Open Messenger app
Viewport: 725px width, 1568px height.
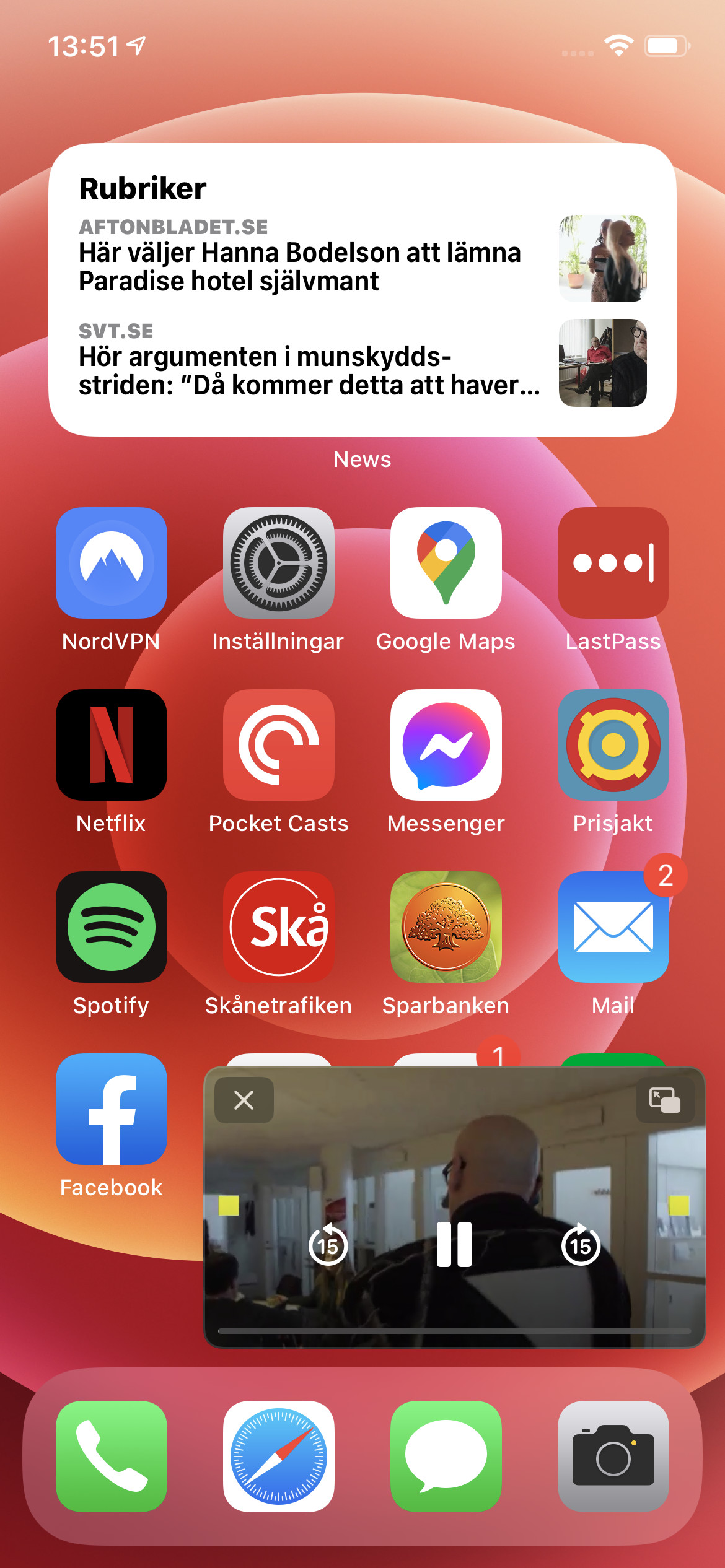tap(446, 745)
